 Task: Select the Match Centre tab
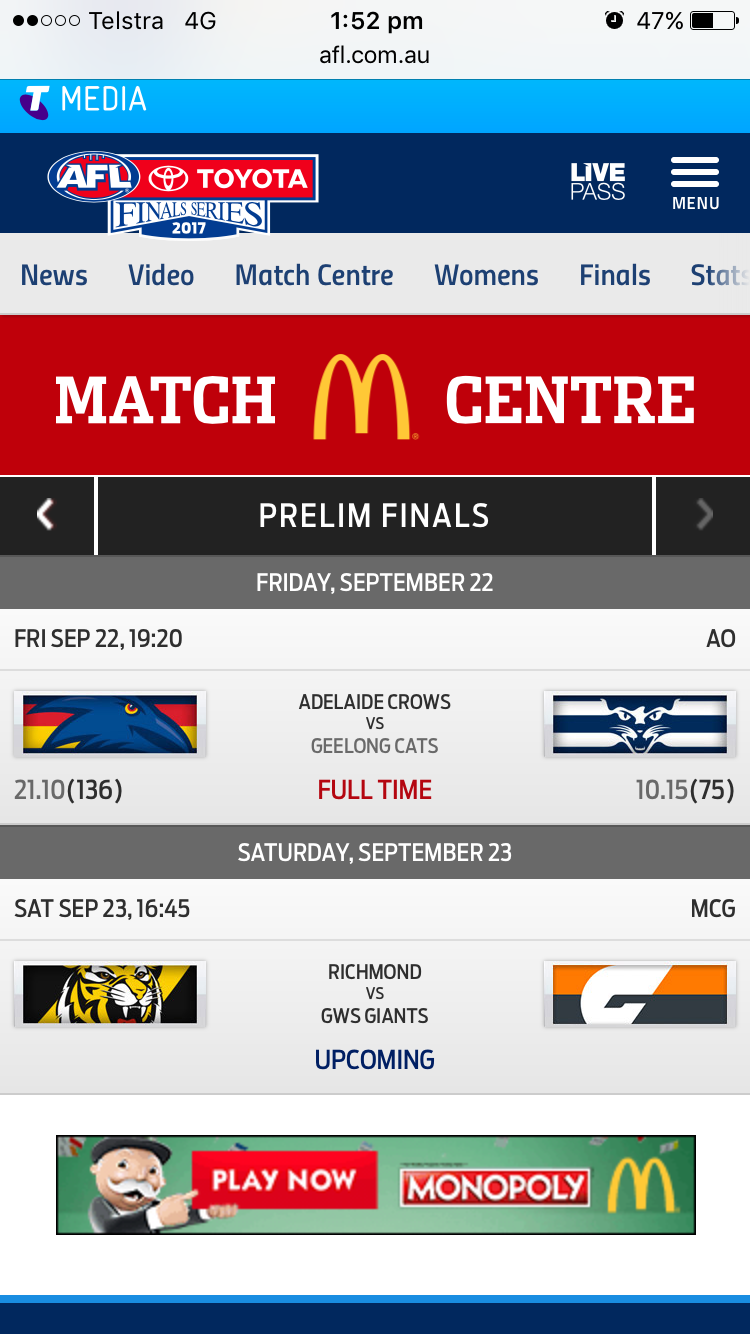tap(314, 275)
